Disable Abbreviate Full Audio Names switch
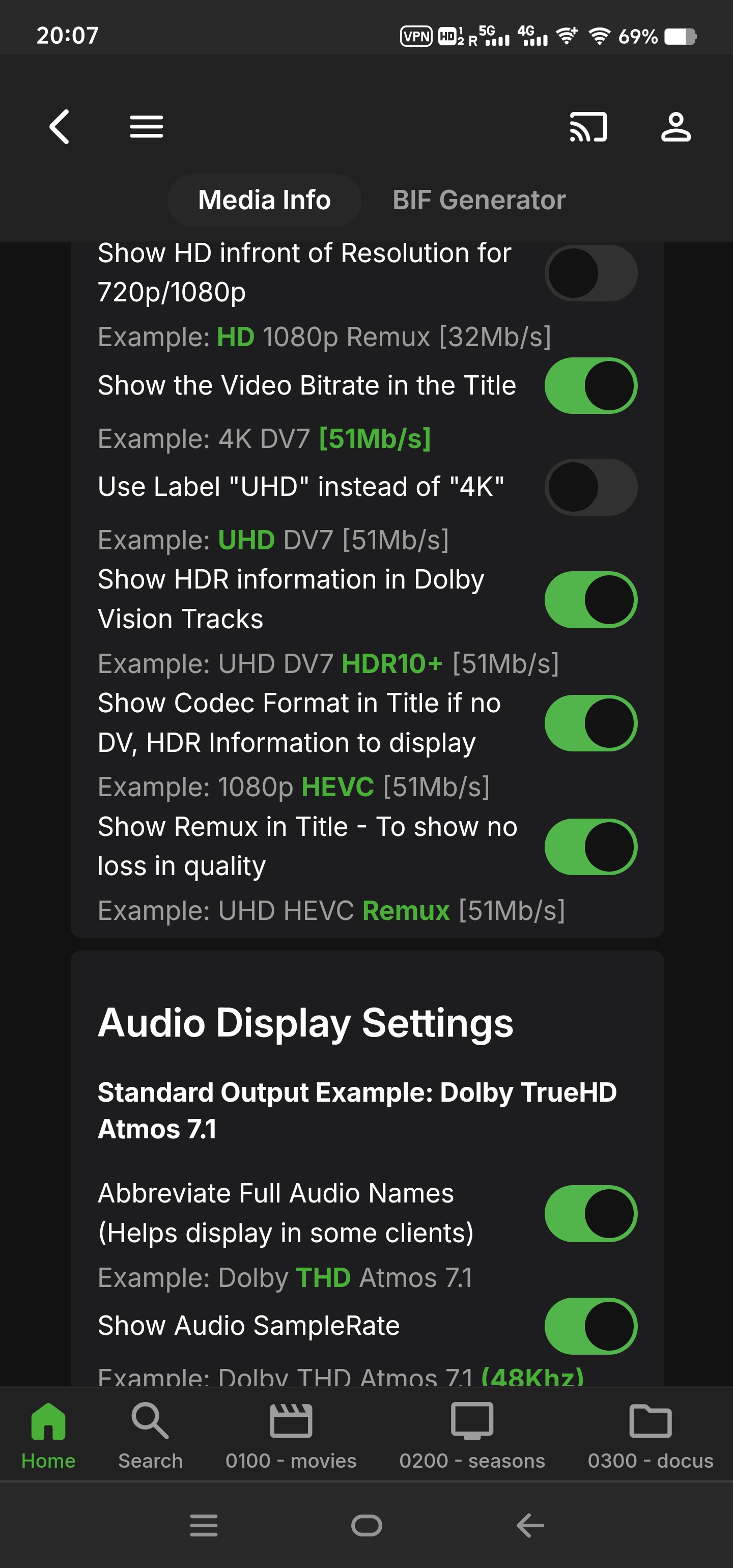Viewport: 733px width, 1568px height. [x=590, y=1213]
